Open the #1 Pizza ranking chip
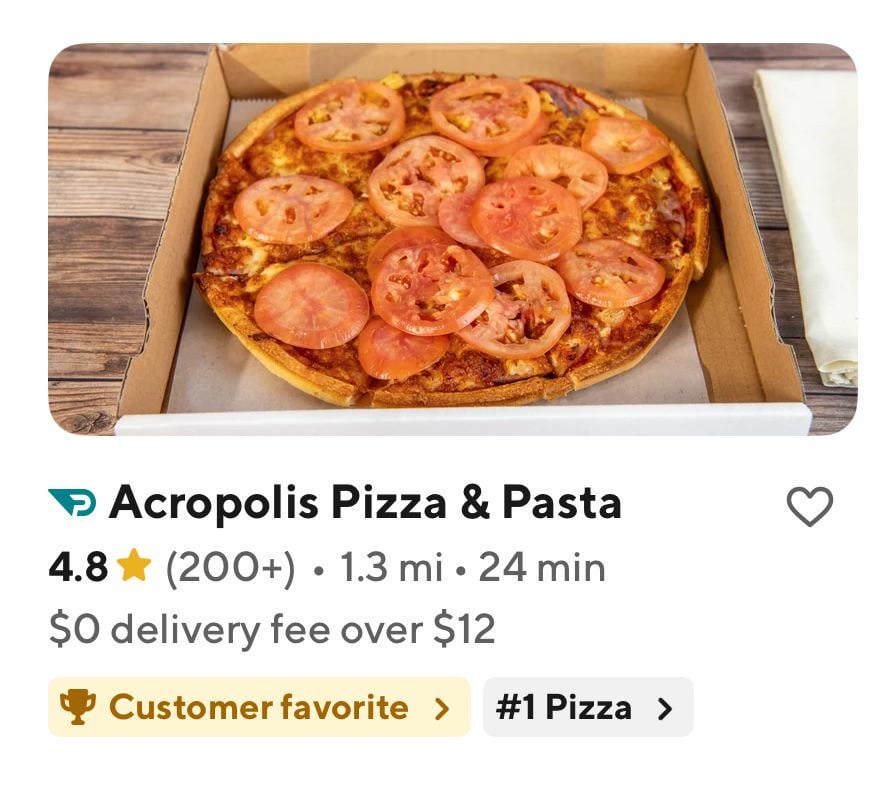This screenshot has height=789, width=882. pyautogui.click(x=587, y=707)
